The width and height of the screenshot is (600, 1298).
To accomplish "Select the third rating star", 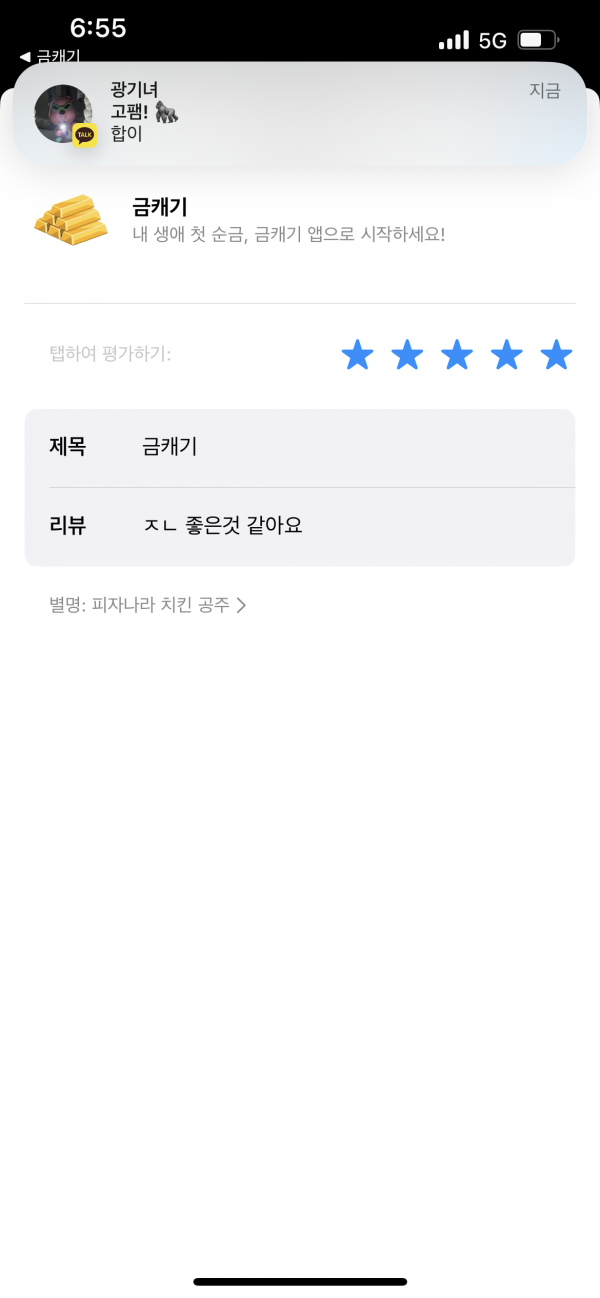I will click(457, 354).
